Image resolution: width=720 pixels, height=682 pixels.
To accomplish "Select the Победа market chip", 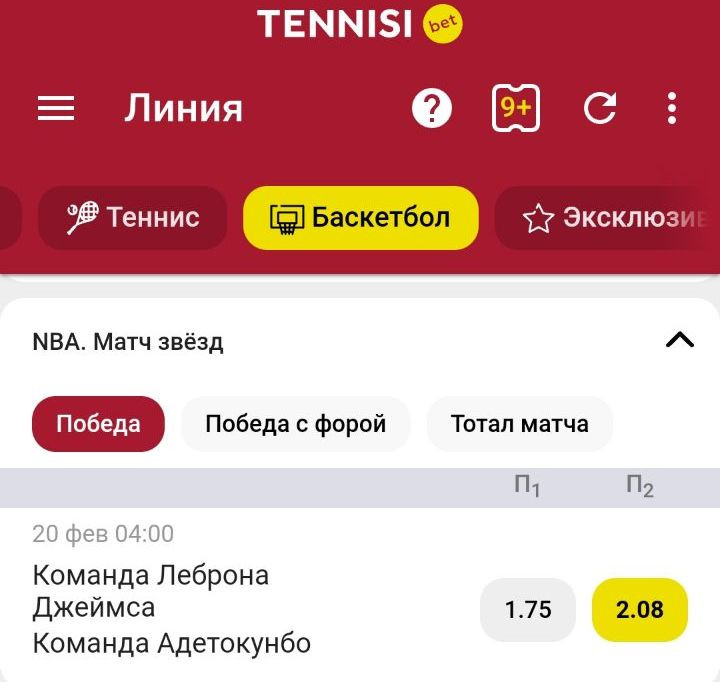I will pyautogui.click(x=98, y=424).
